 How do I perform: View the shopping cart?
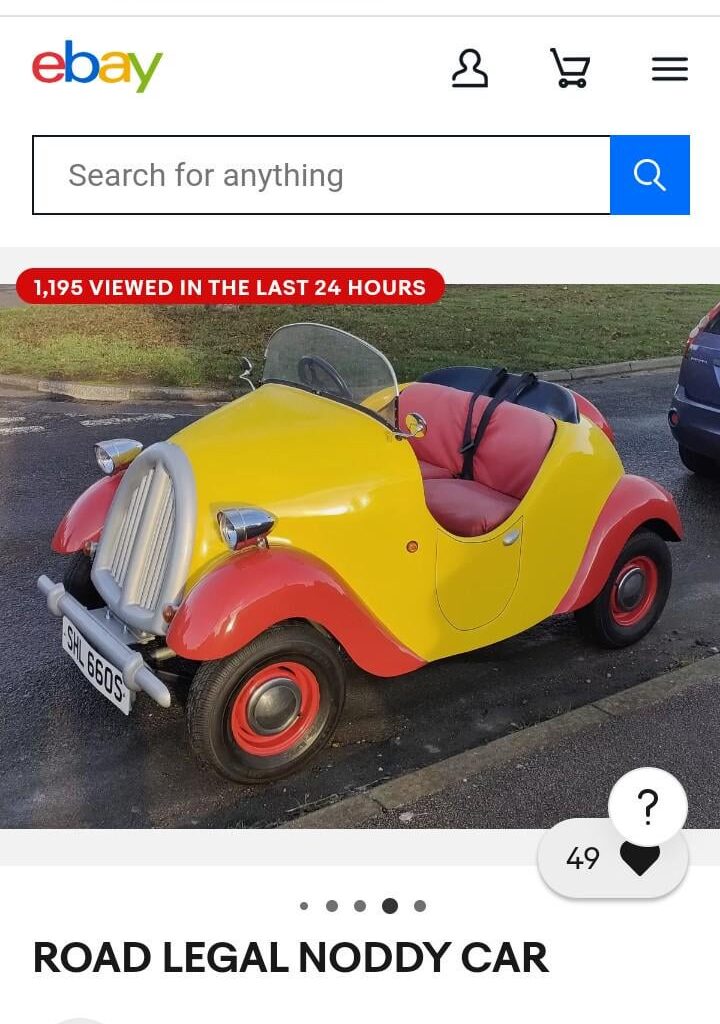[x=570, y=68]
